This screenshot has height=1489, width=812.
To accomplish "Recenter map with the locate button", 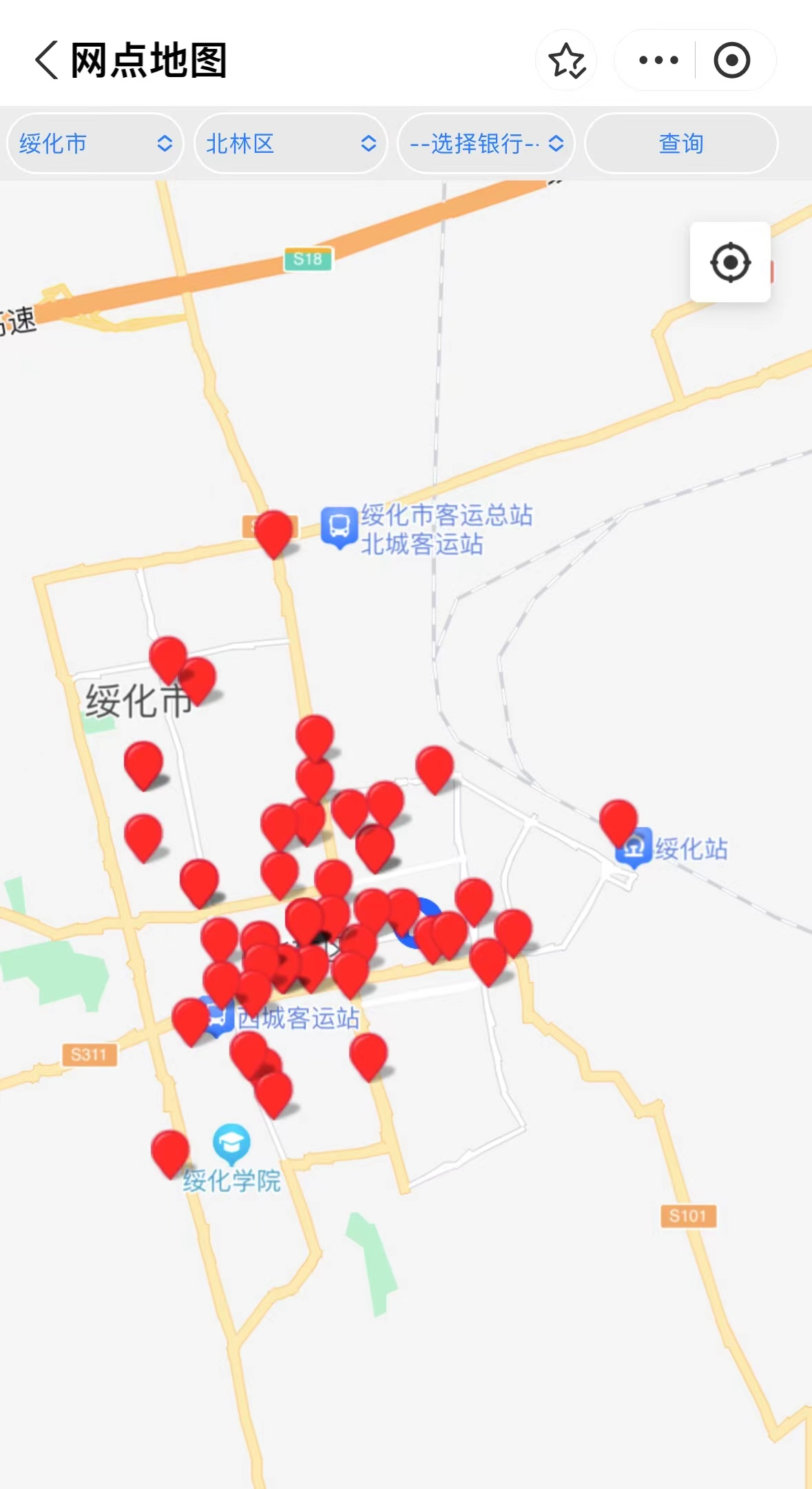I will pos(730,262).
